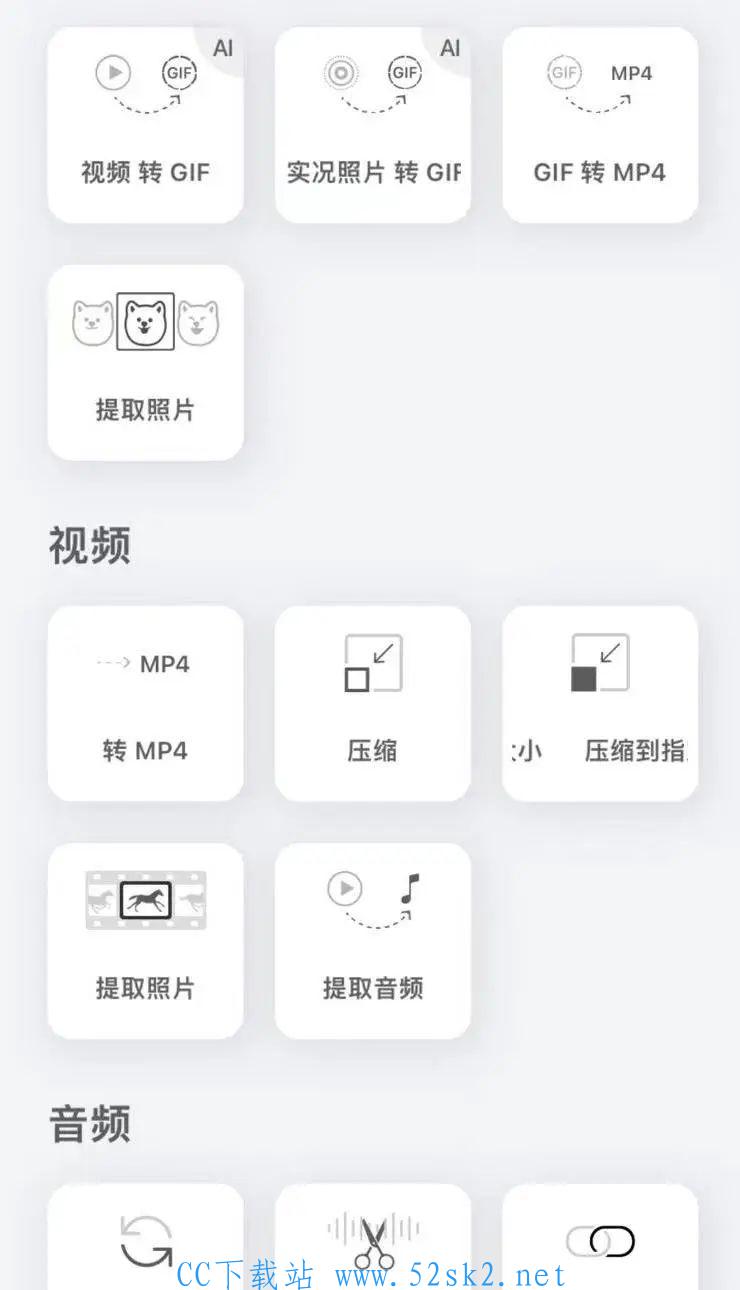Screen dimensions: 740x1290
Task: Open the 提取音频 tool
Action: tap(373, 941)
